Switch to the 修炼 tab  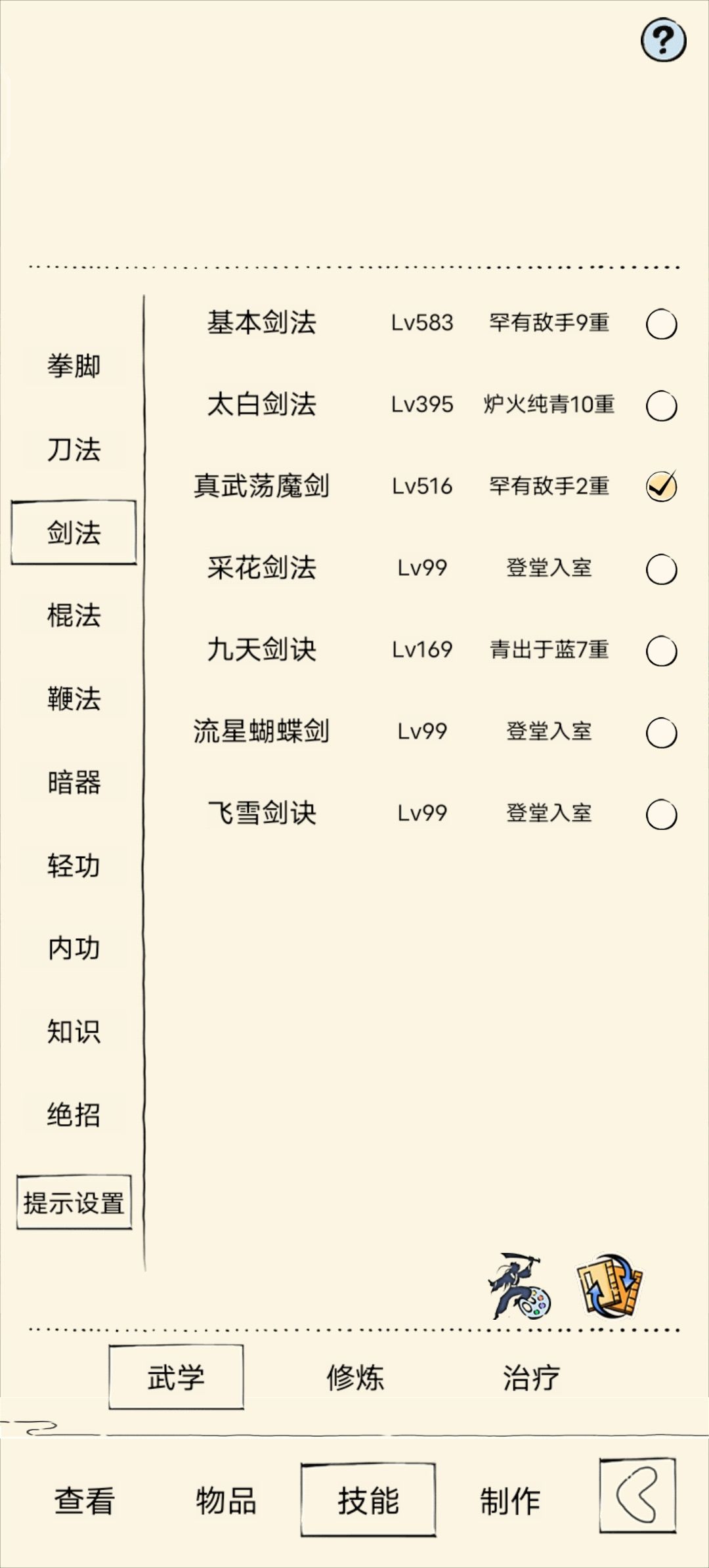[355, 1377]
